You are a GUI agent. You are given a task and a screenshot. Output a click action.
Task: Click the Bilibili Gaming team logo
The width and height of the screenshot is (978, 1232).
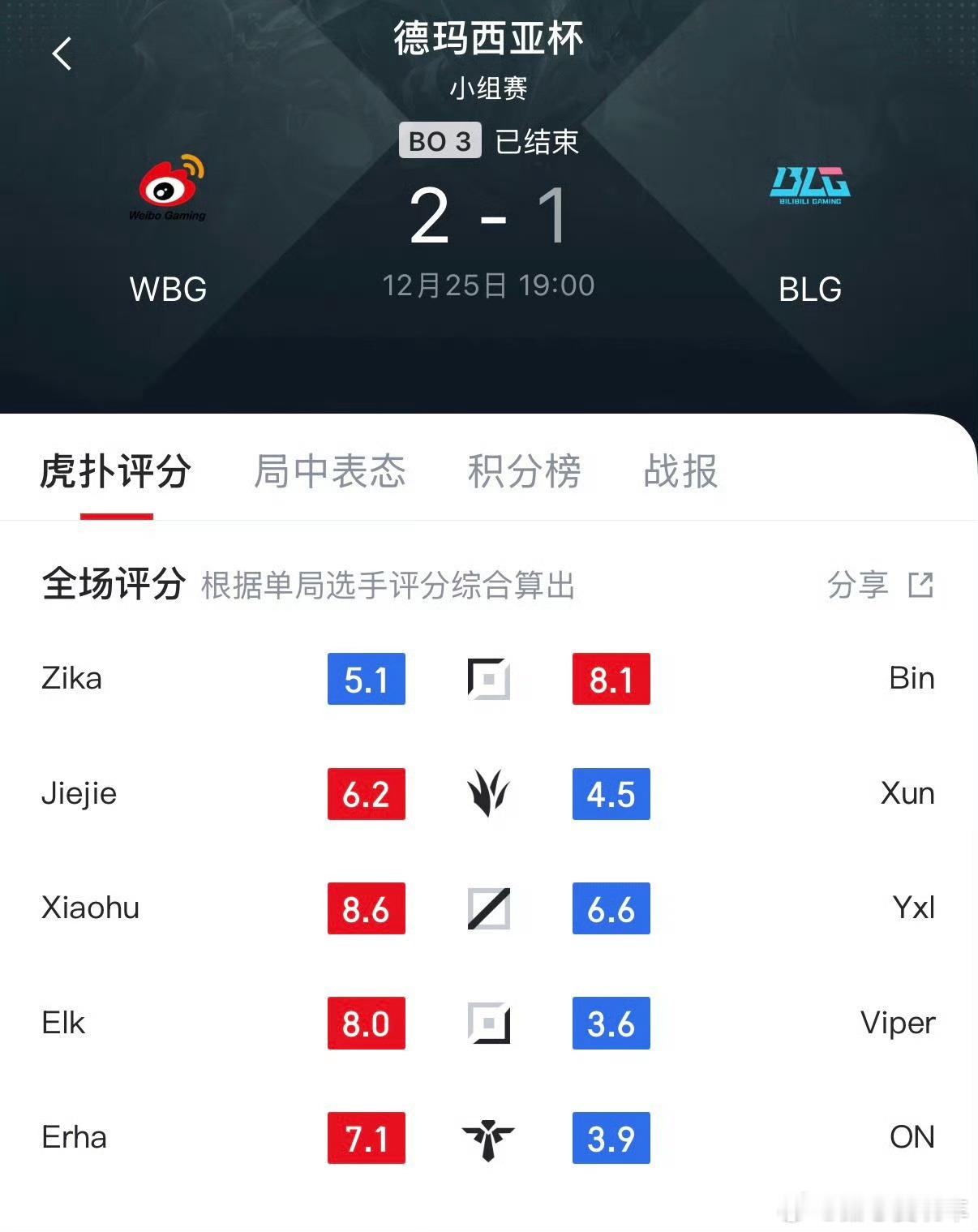(809, 184)
